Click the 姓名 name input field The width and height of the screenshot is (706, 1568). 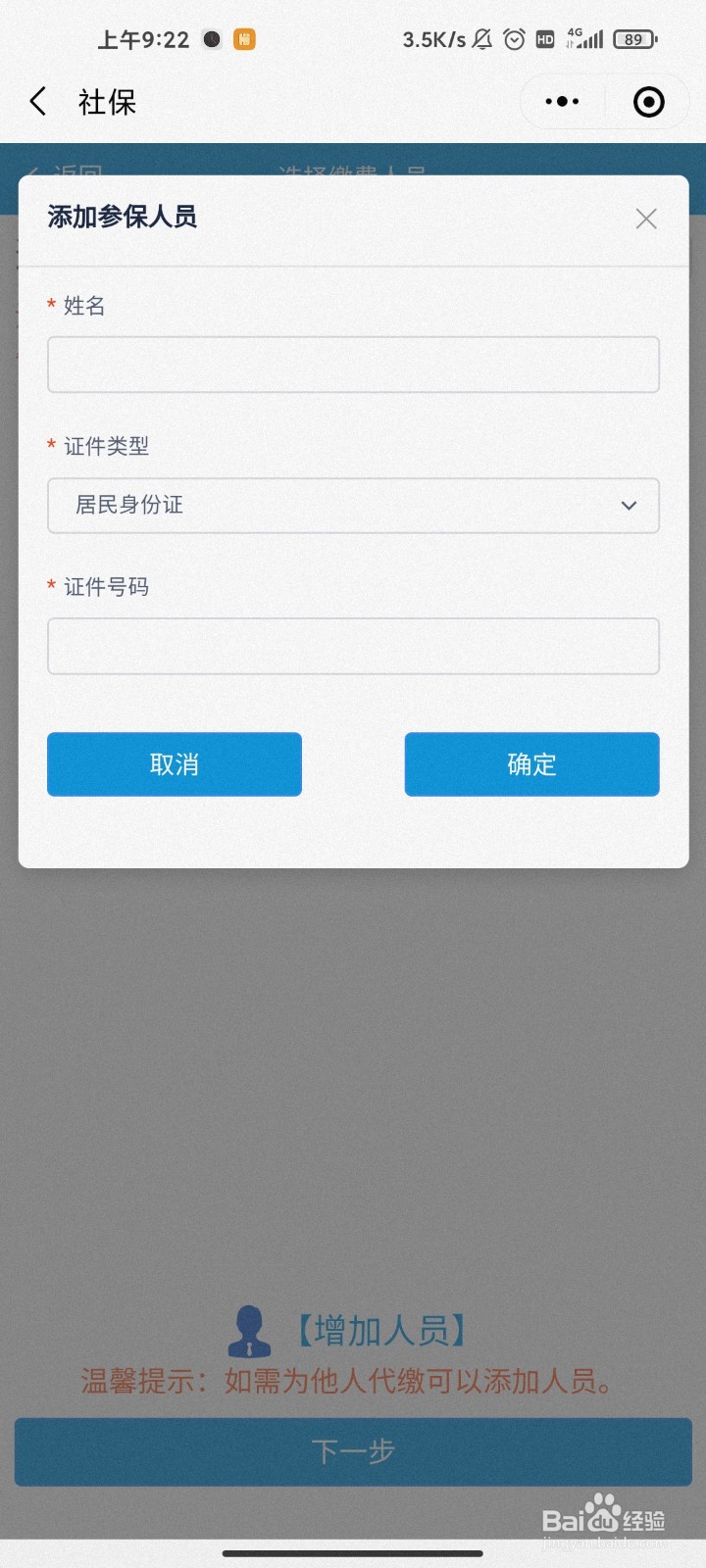click(x=353, y=364)
